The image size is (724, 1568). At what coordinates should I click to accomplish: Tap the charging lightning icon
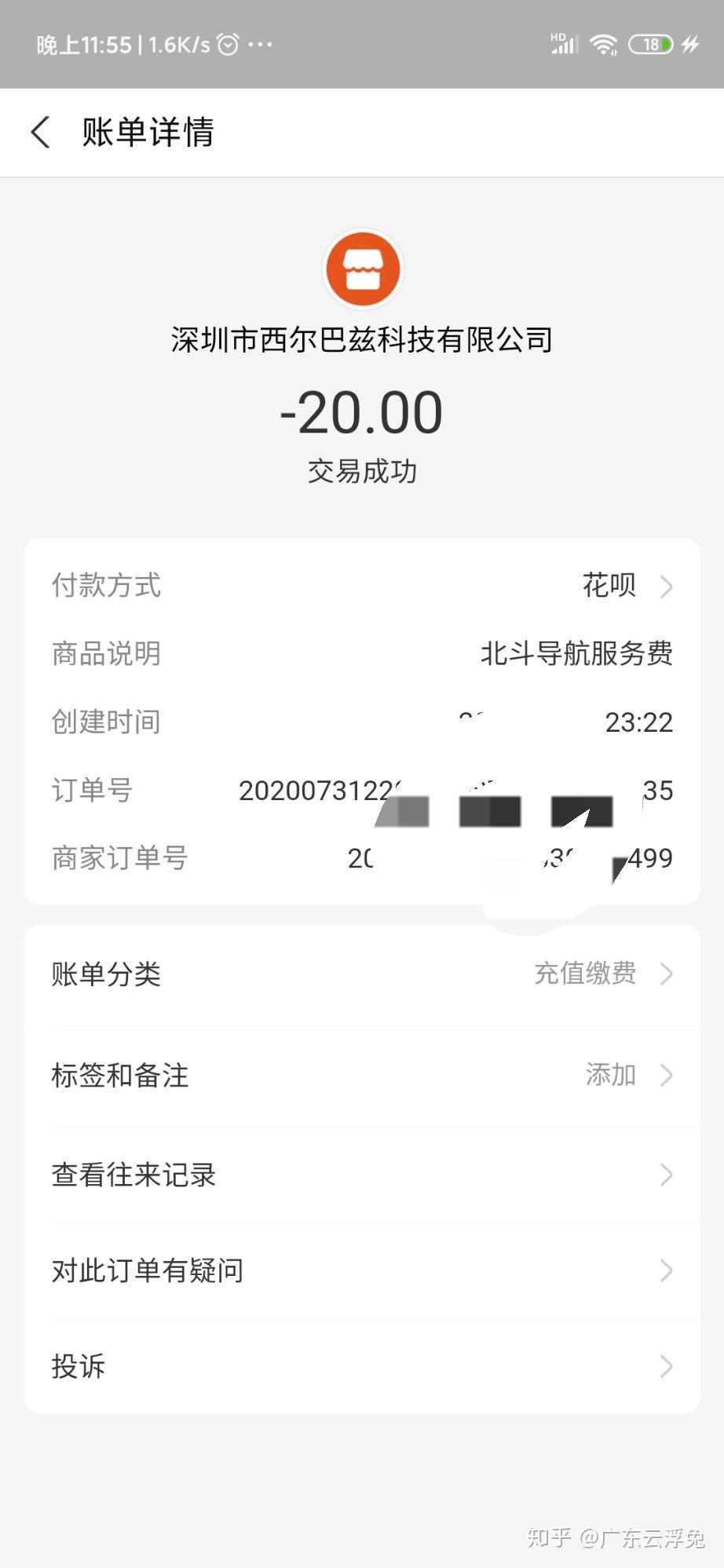click(x=689, y=45)
